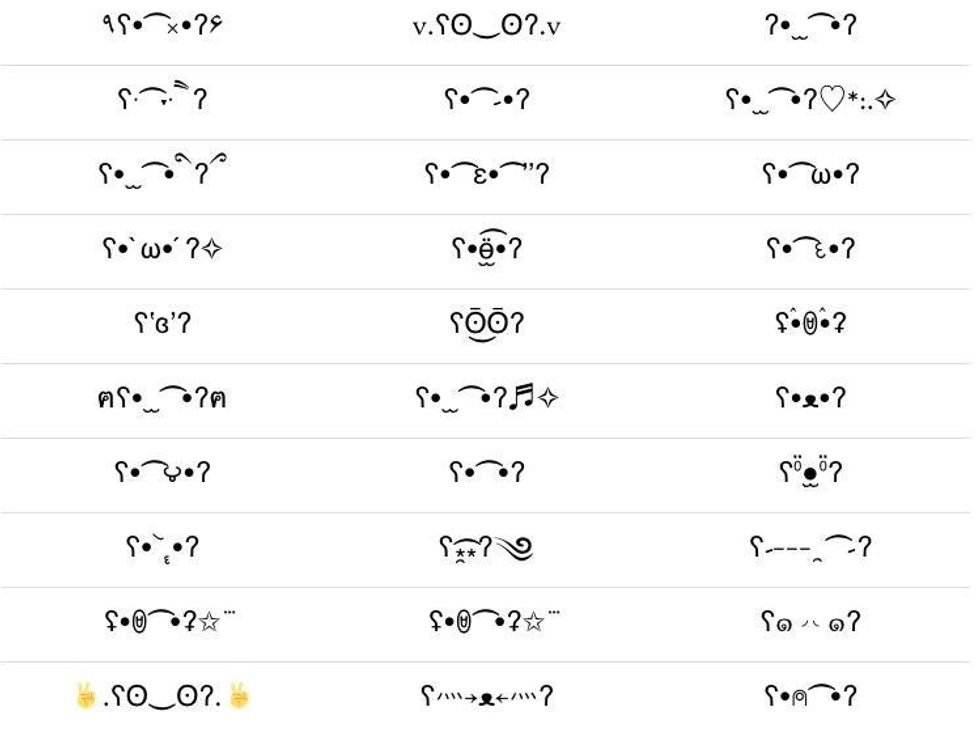Choose the v.ʕʘ‿ʘʔ.v kaomoji
Screen dimensions: 980x731
coord(487,26)
